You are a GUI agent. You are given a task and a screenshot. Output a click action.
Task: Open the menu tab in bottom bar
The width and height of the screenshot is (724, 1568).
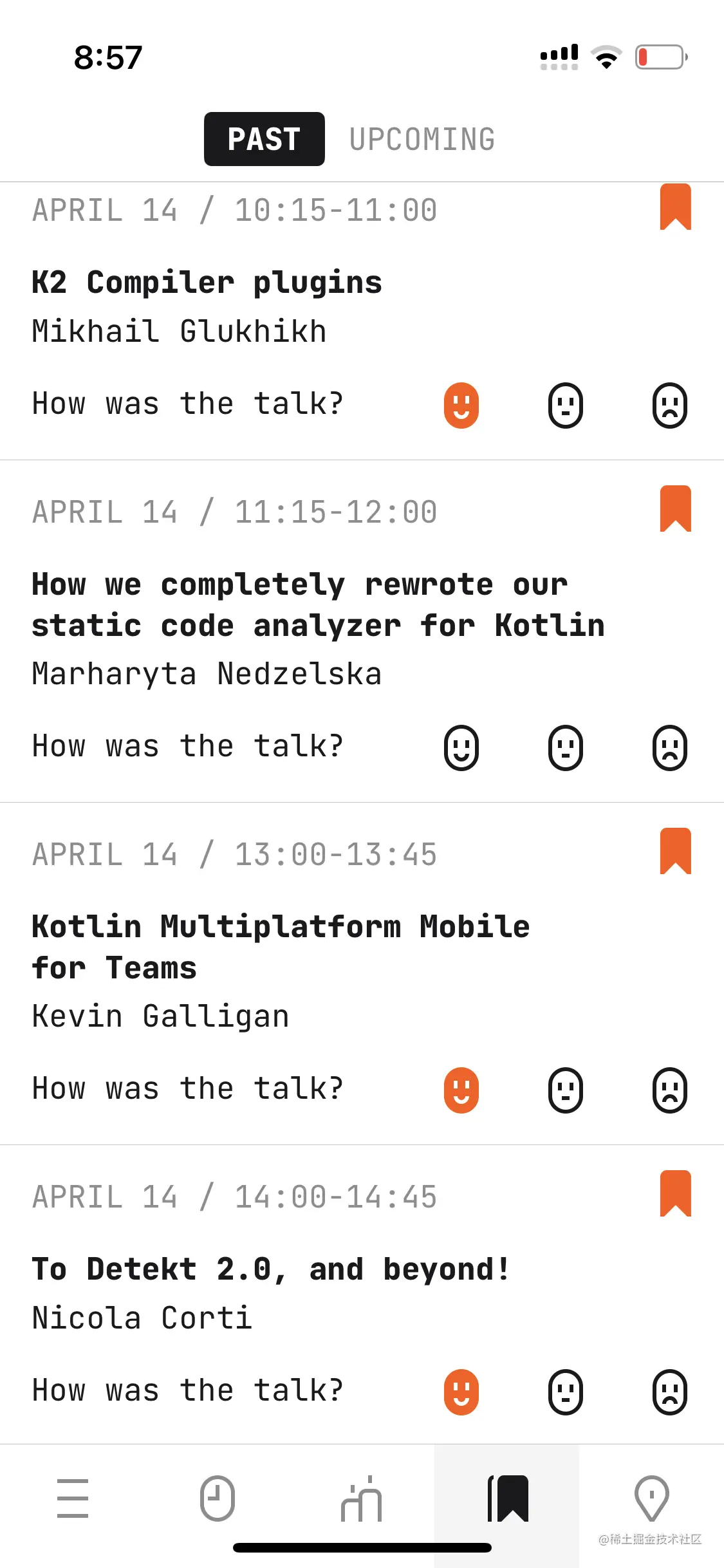click(x=73, y=1498)
